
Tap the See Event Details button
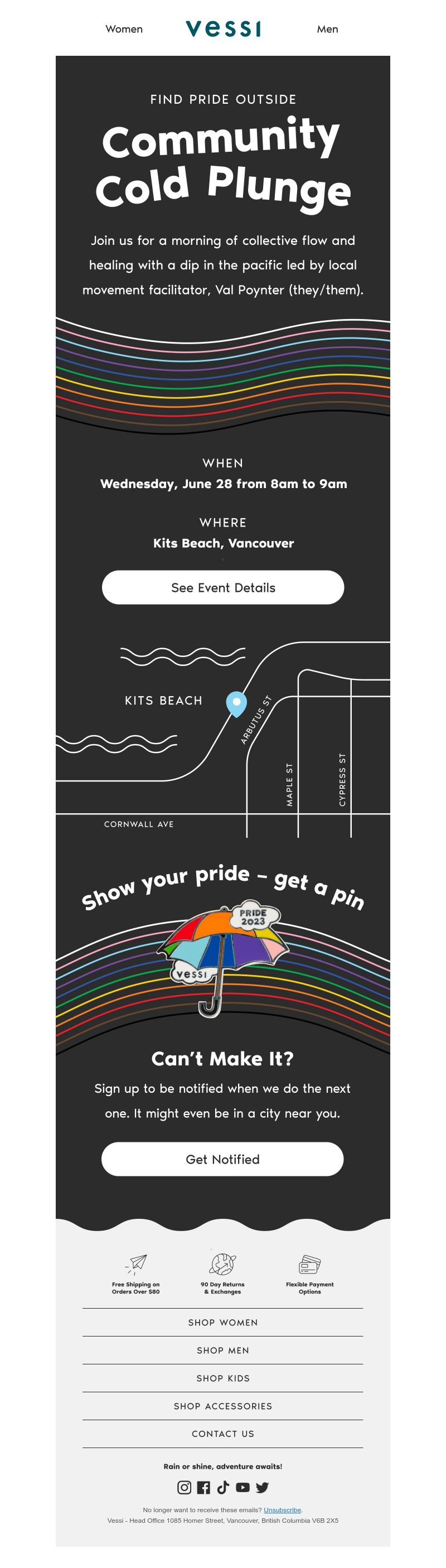pyautogui.click(x=222, y=587)
